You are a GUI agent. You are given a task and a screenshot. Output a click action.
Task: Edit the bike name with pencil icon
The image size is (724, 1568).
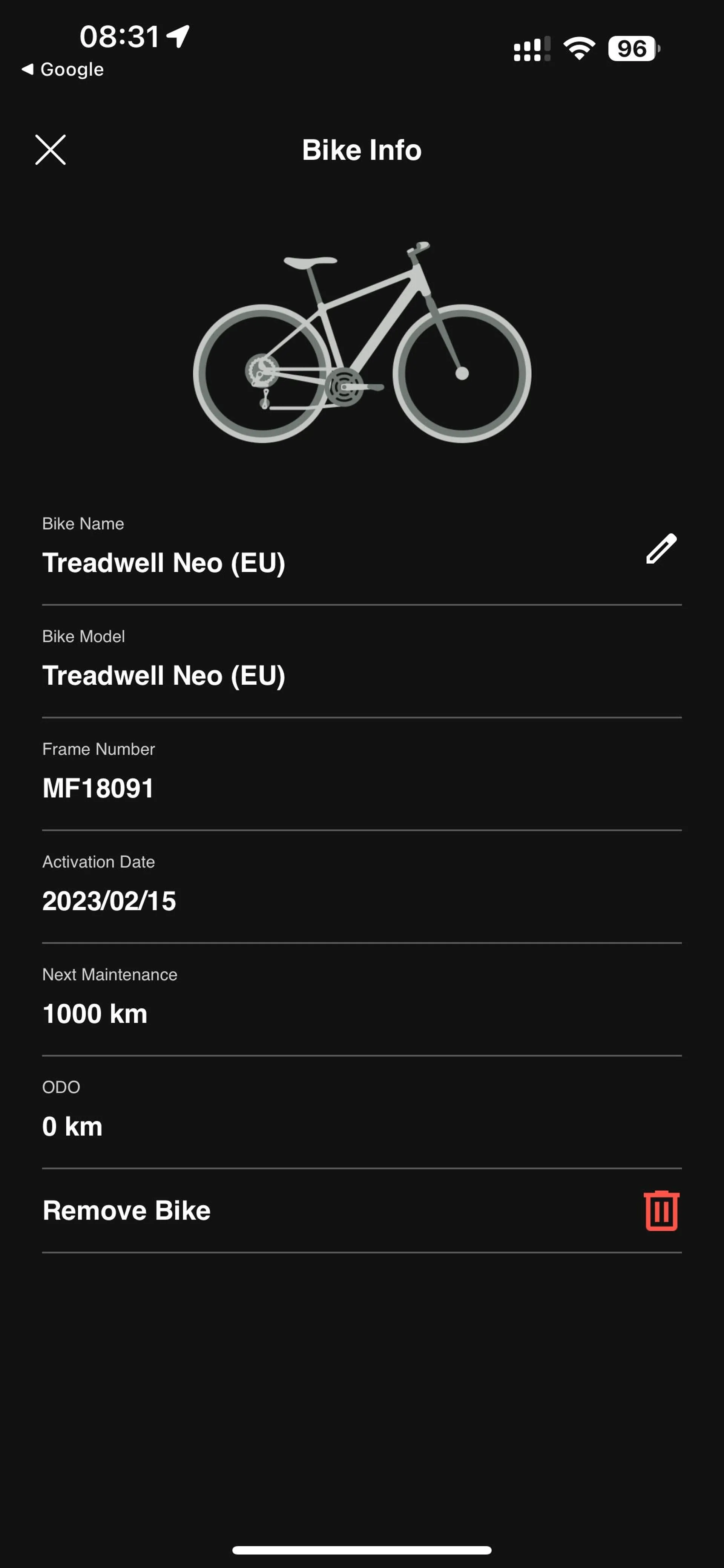[x=661, y=548]
